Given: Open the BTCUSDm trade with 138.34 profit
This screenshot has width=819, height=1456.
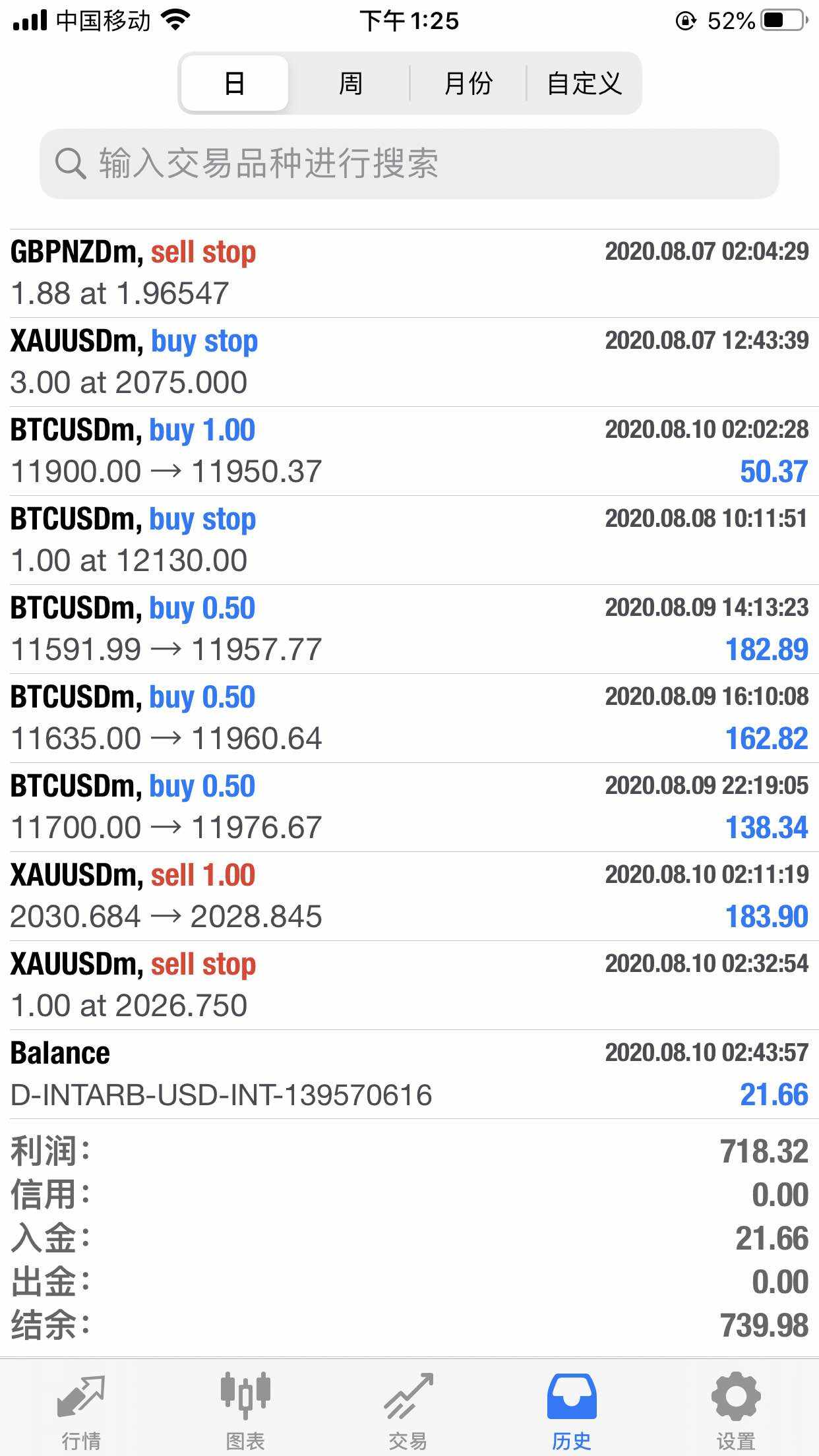Looking at the screenshot, I should [x=409, y=807].
